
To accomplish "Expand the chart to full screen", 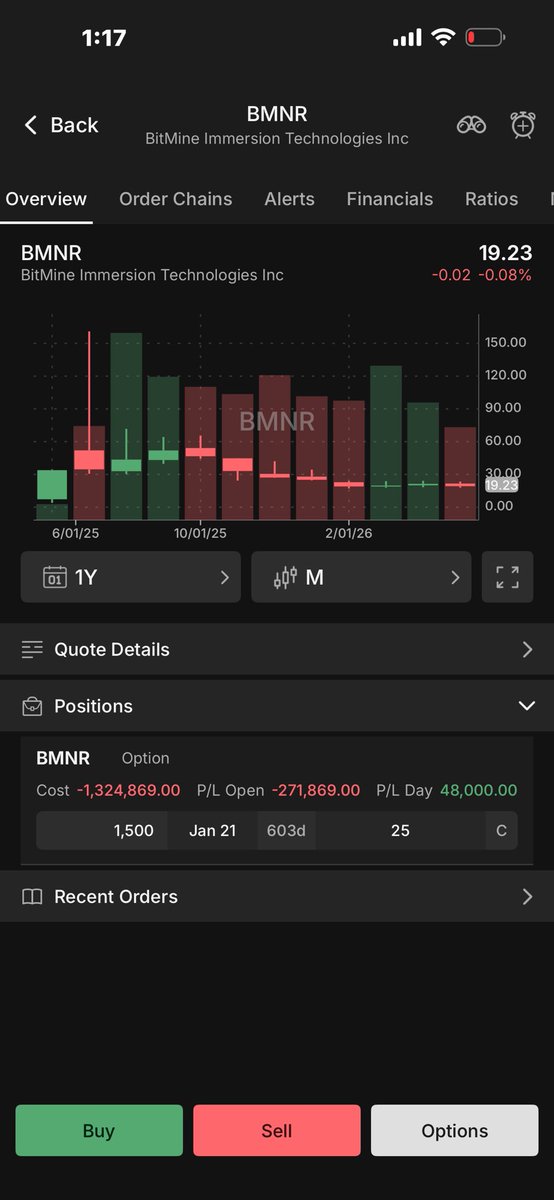I will click(x=508, y=577).
